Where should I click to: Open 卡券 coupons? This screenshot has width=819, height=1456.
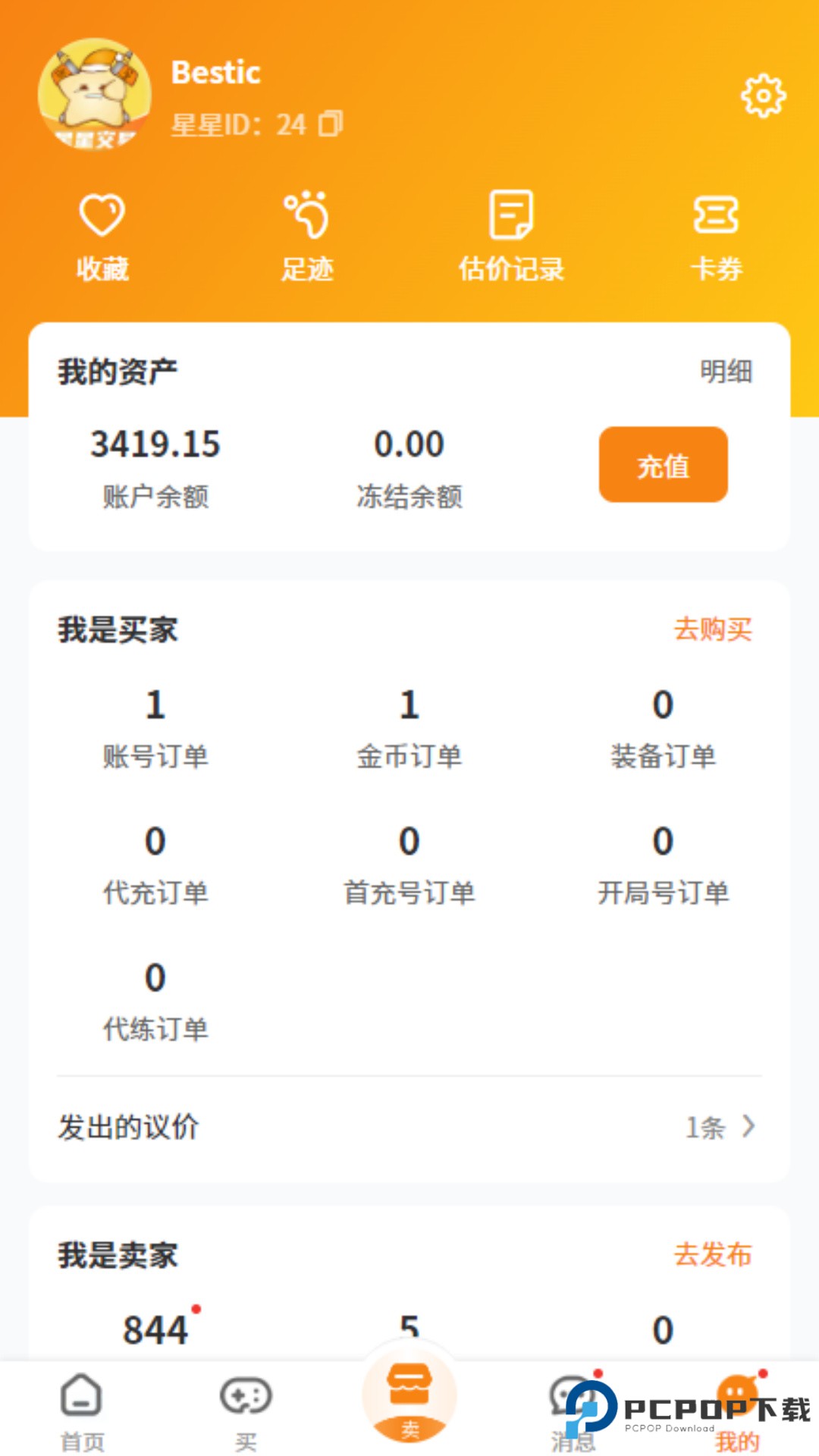coord(716,237)
